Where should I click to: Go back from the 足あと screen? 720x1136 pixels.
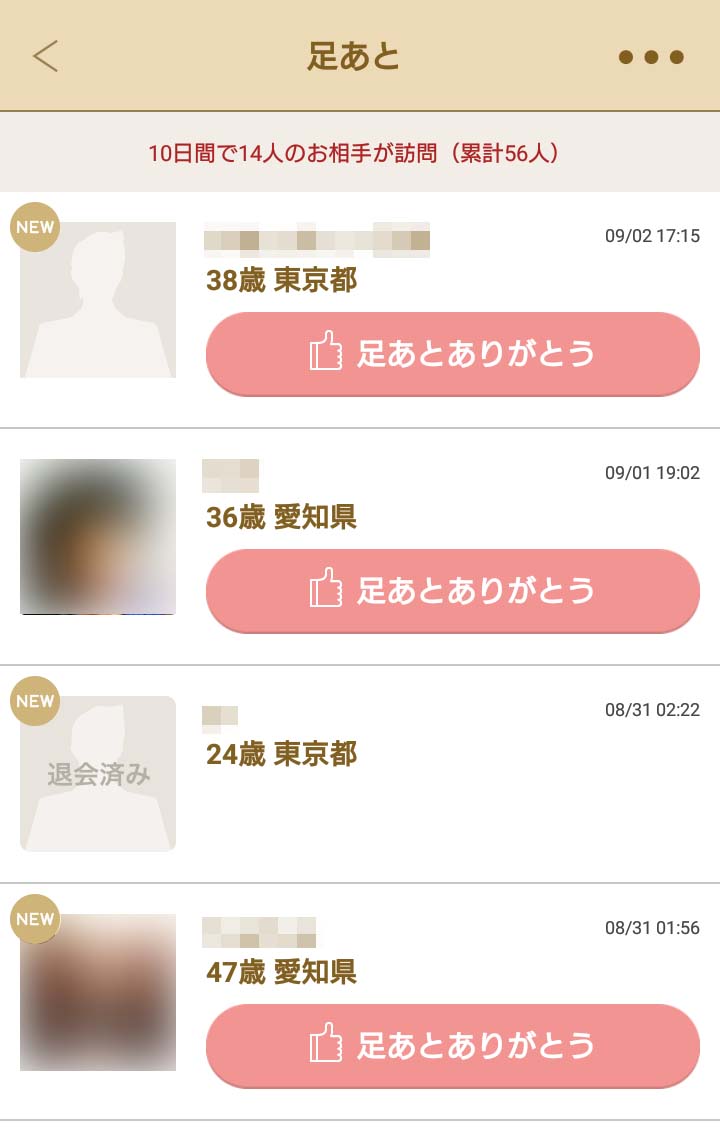click(46, 56)
